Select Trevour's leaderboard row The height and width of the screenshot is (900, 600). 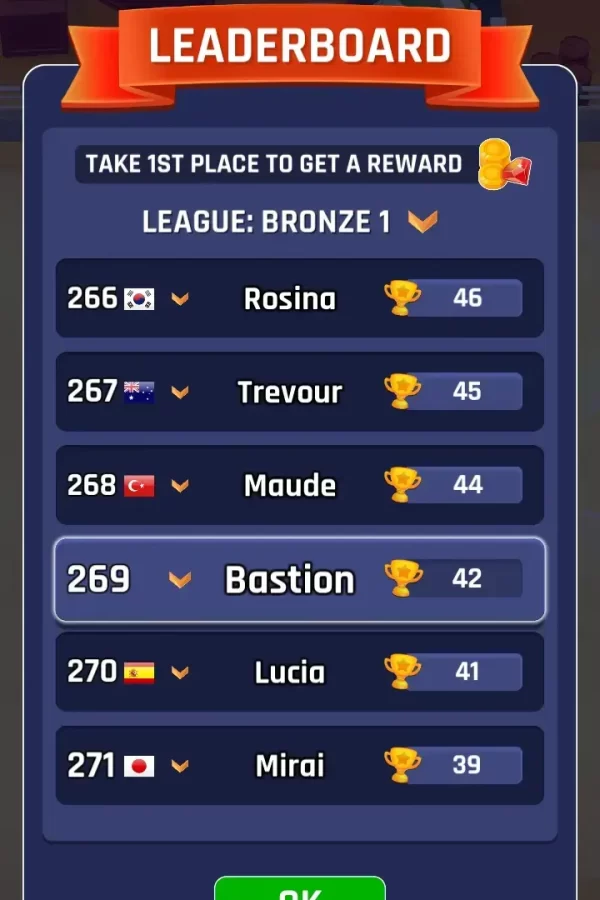(300, 391)
